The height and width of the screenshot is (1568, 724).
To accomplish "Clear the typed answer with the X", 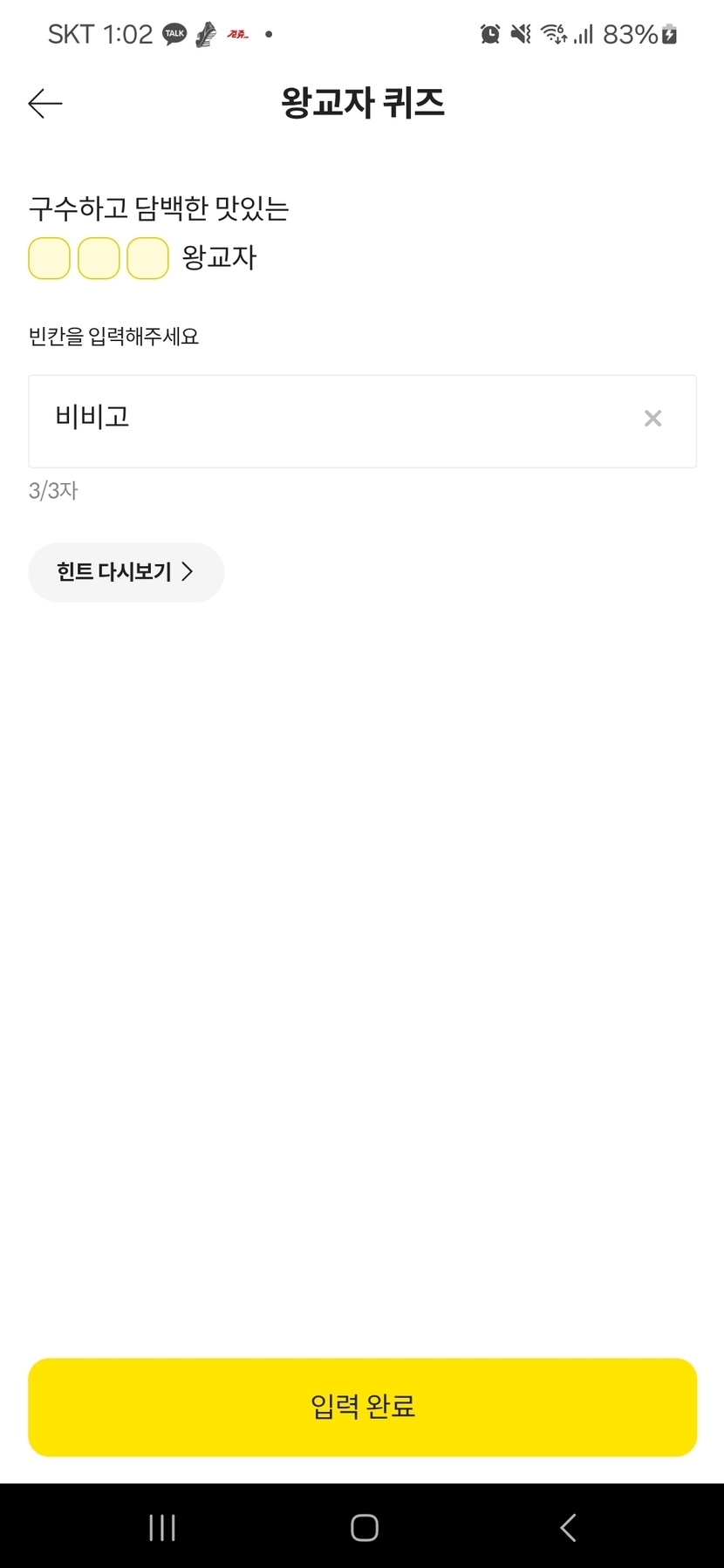I will point(652,419).
